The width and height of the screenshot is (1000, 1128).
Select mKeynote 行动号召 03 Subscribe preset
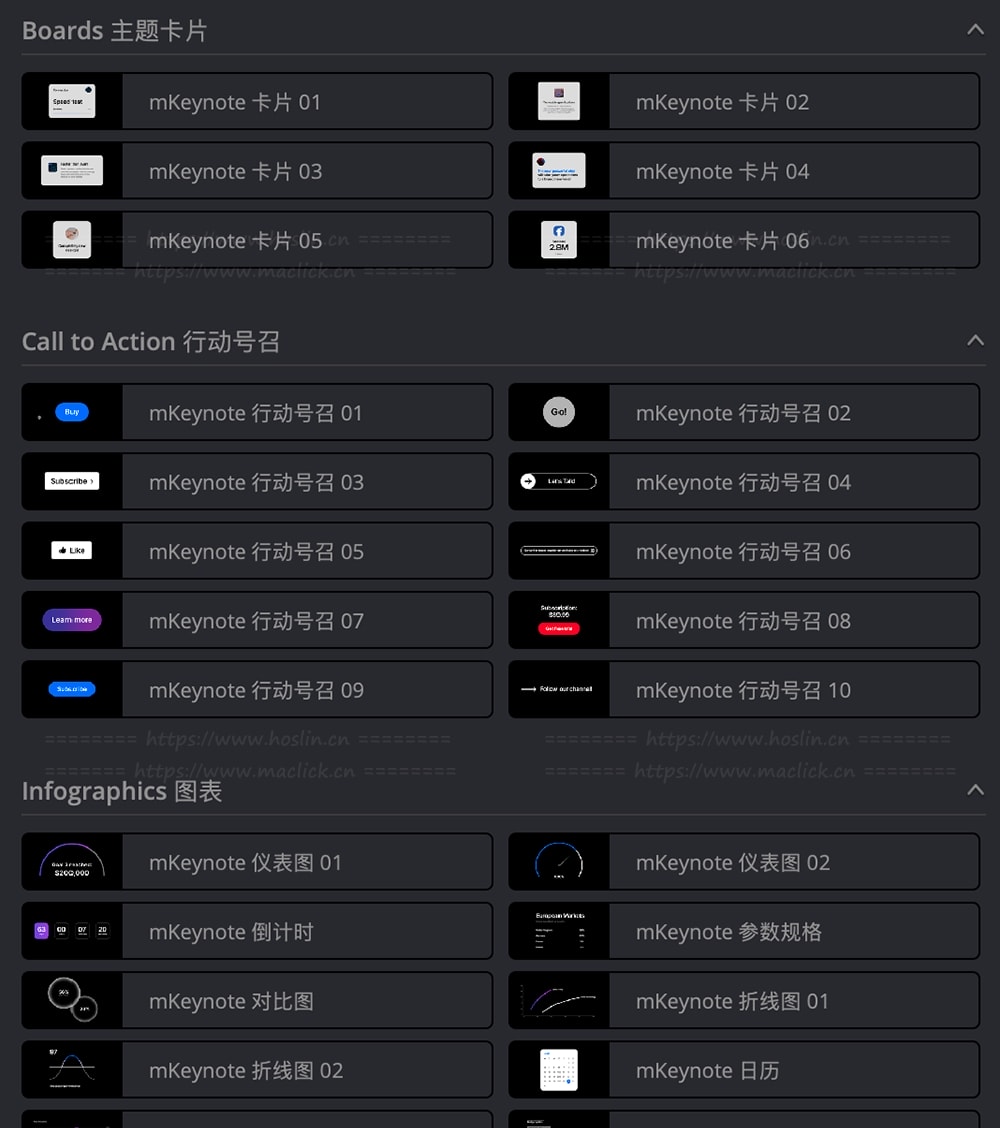(257, 482)
